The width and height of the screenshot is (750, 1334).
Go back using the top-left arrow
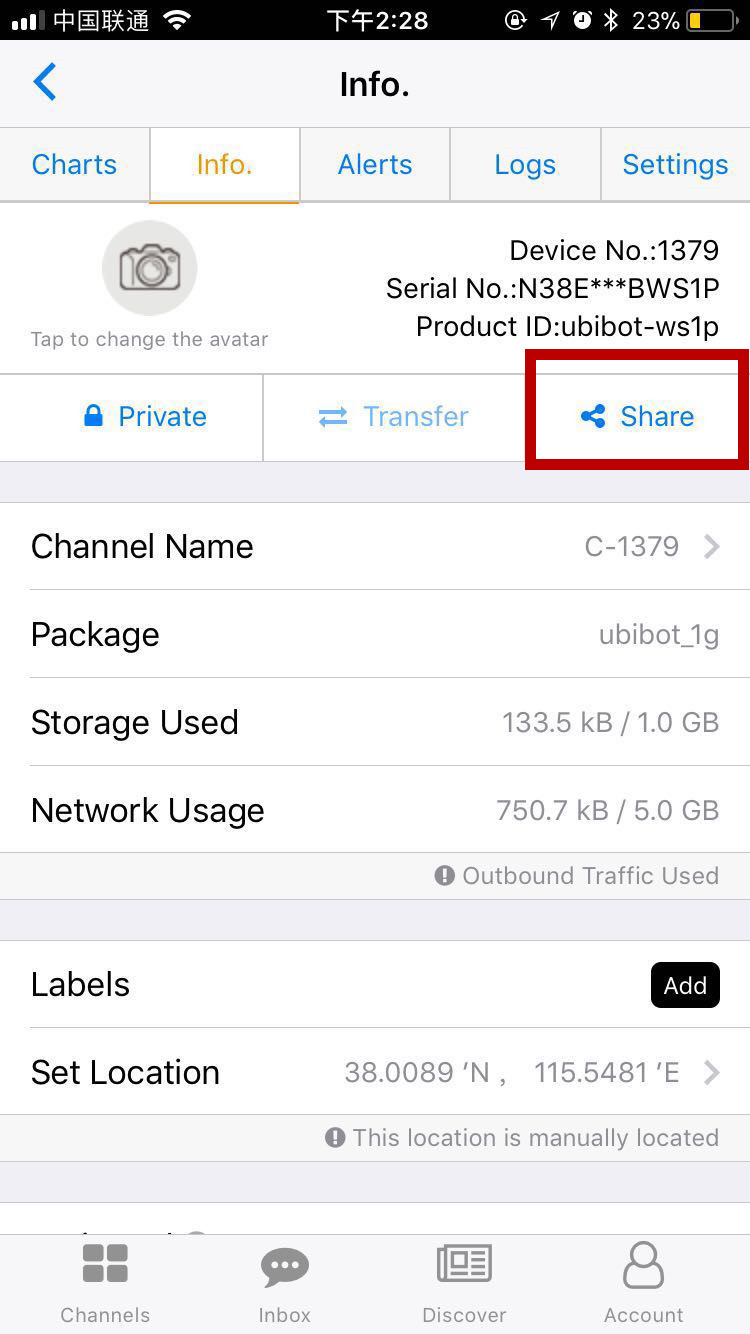pyautogui.click(x=45, y=83)
